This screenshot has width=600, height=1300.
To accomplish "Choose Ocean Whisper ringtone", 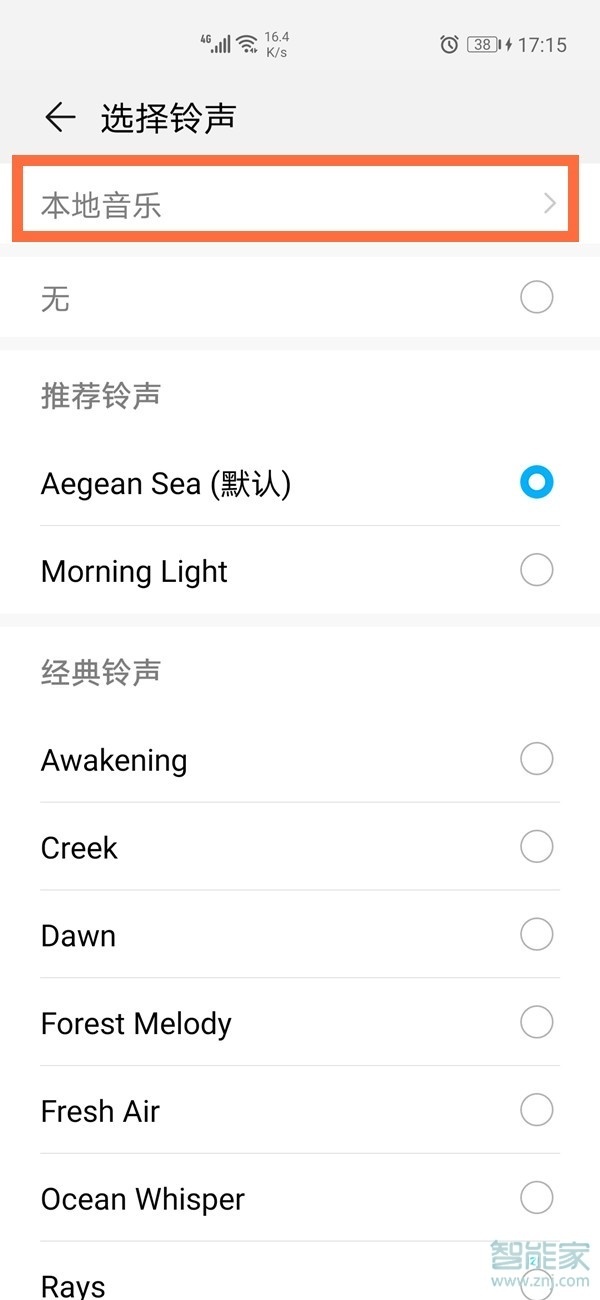I will (300, 1198).
